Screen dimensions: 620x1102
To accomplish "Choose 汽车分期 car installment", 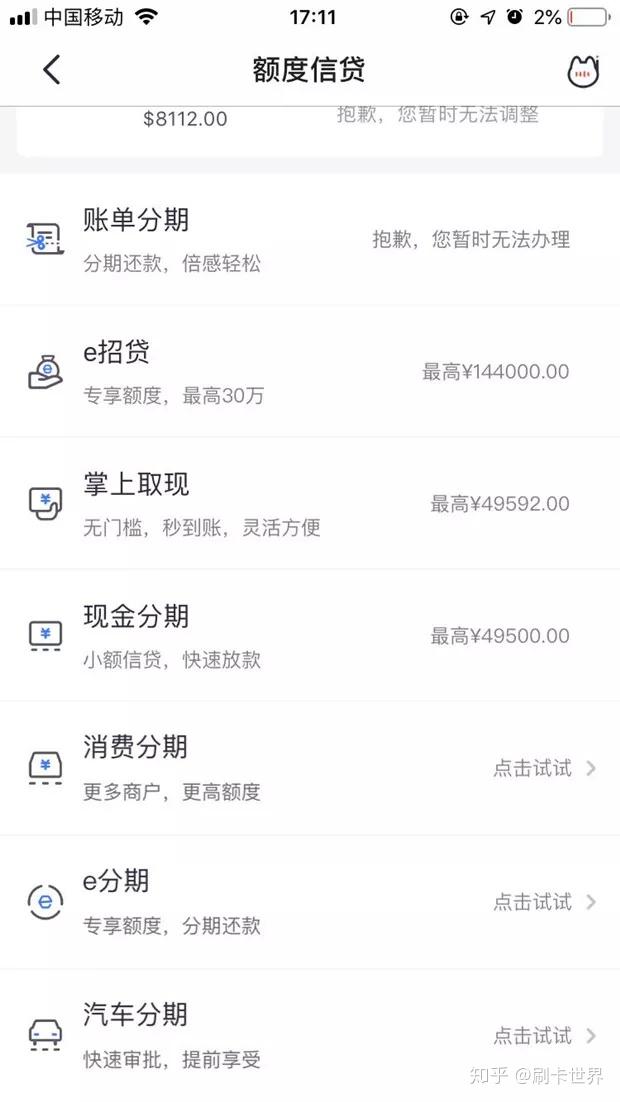I will tap(310, 1035).
